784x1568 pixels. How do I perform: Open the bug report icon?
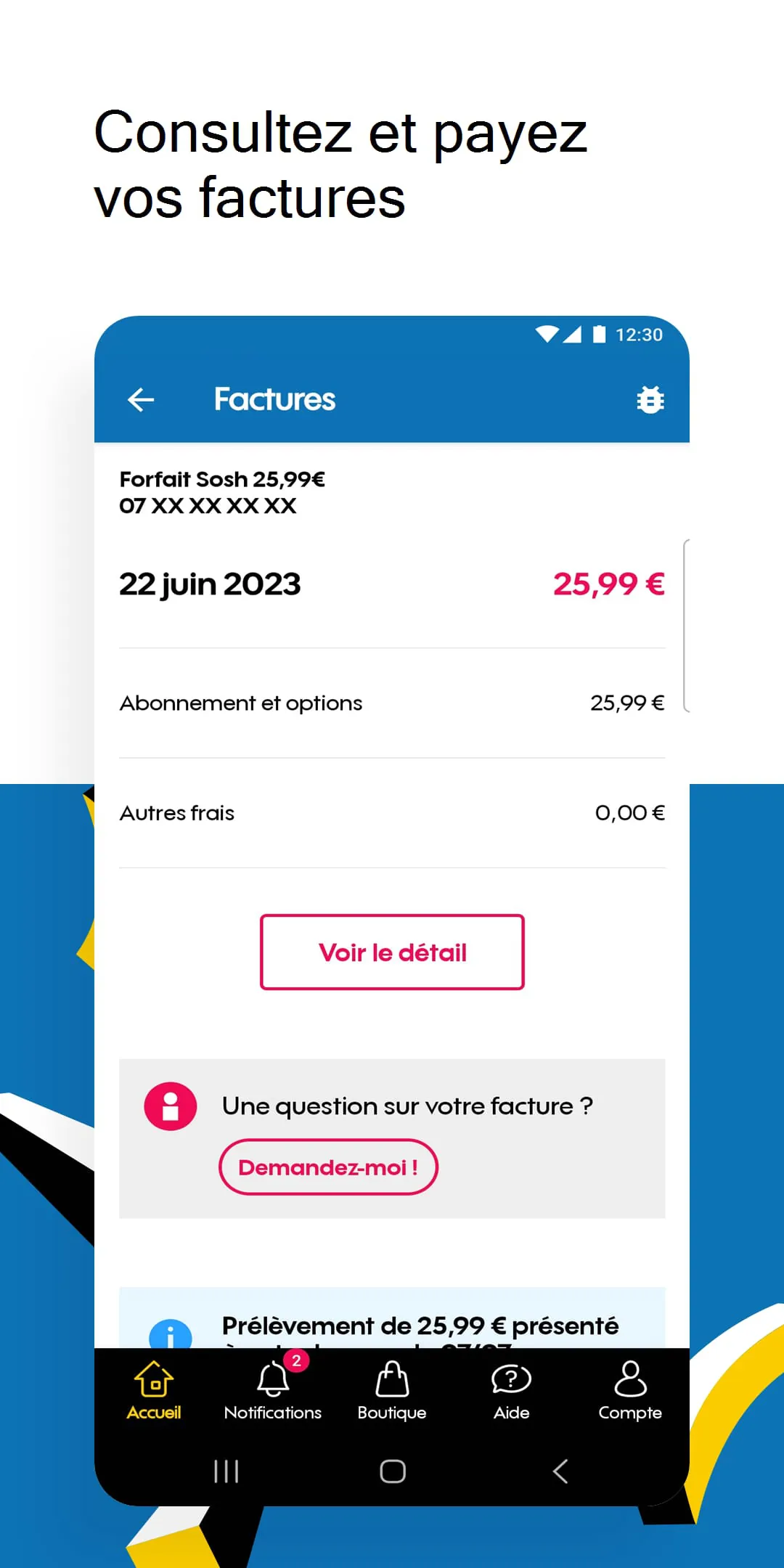[x=649, y=399]
